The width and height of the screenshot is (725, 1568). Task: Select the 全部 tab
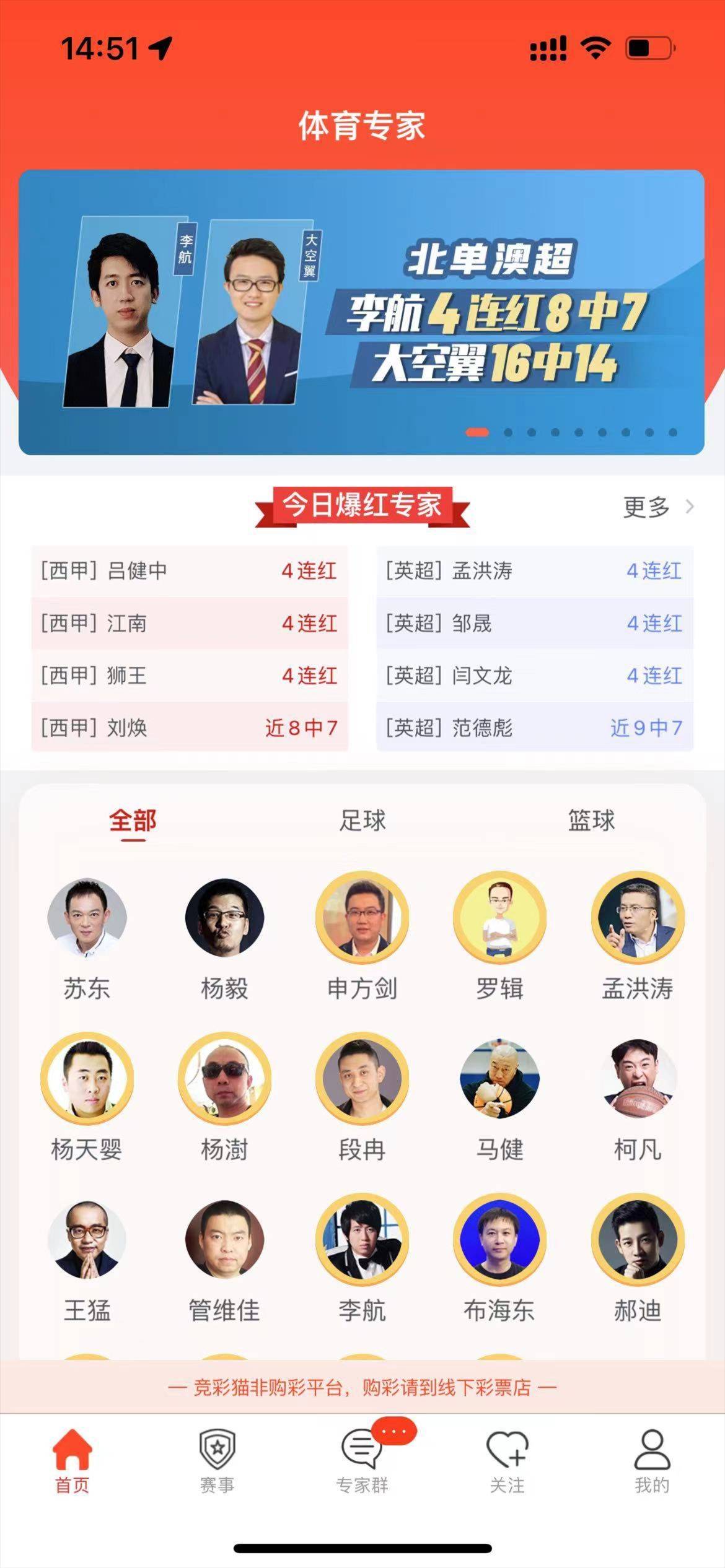[x=133, y=821]
